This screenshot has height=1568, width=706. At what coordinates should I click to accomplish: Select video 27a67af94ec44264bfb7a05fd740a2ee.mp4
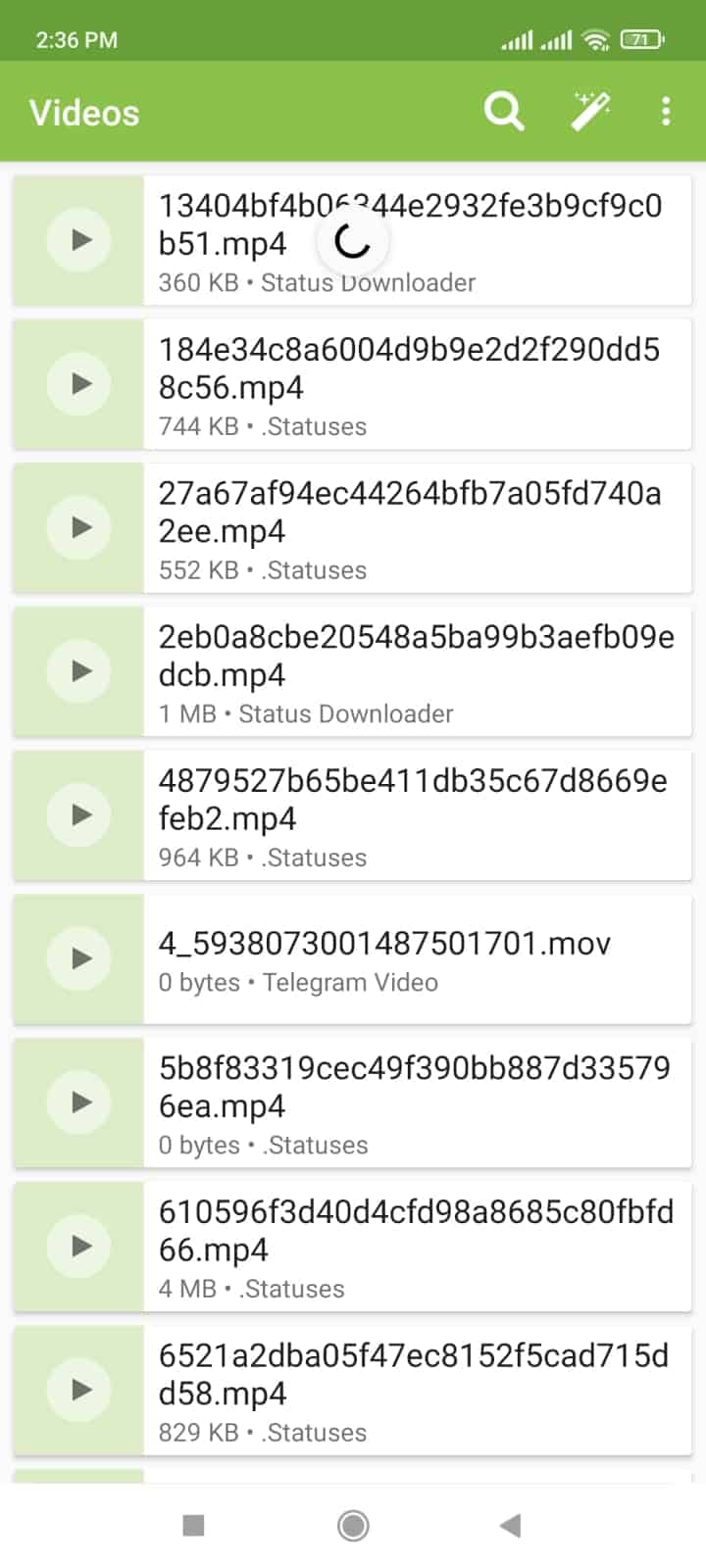click(x=417, y=527)
